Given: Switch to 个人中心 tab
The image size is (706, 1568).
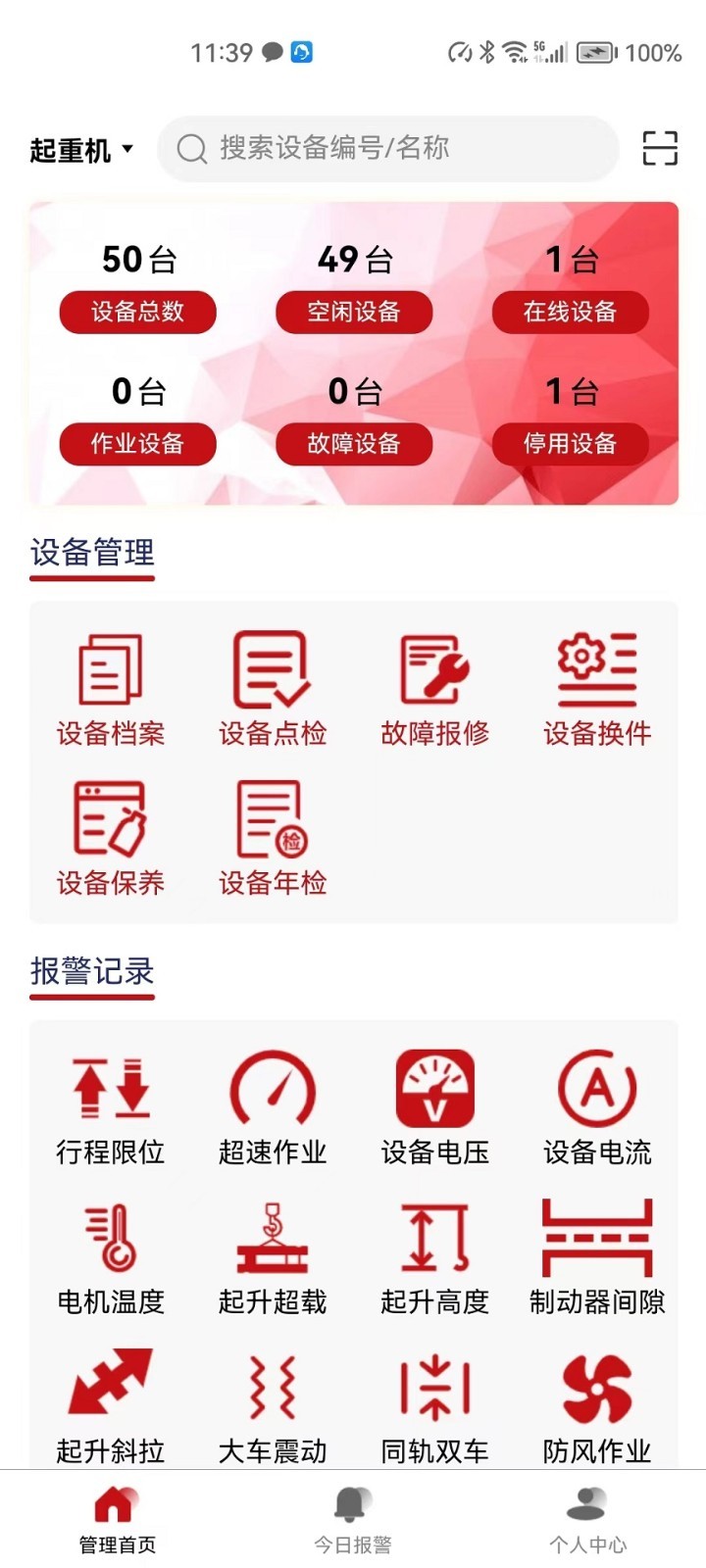Looking at the screenshot, I should 588,1521.
